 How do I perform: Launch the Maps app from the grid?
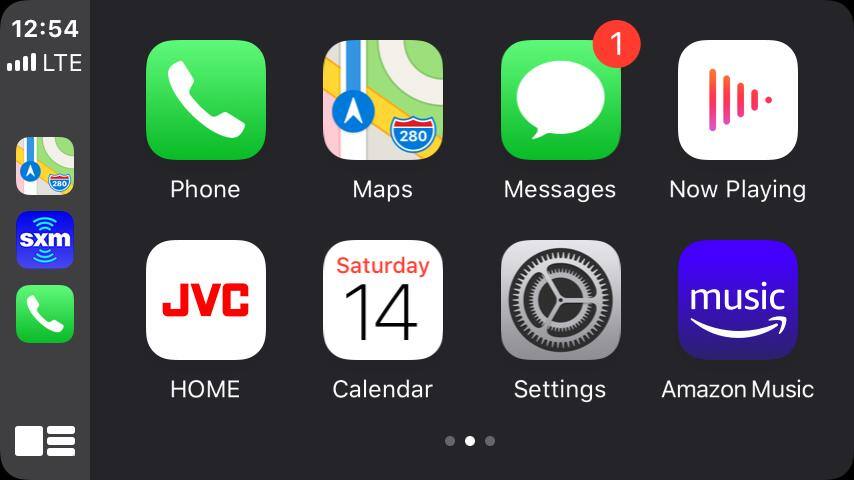point(382,100)
